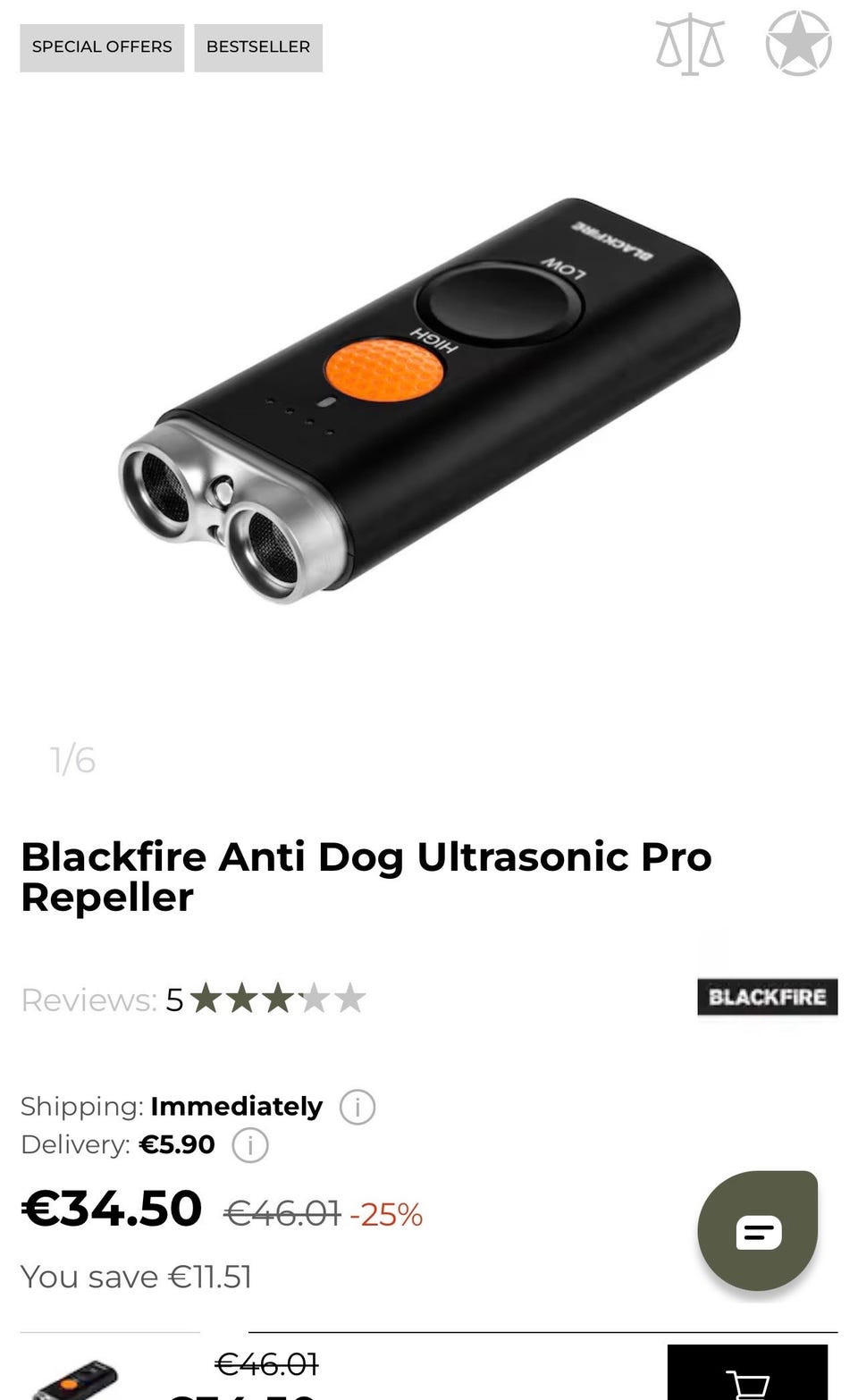Tap the compare scales icon
The image size is (858, 1400).
(689, 44)
